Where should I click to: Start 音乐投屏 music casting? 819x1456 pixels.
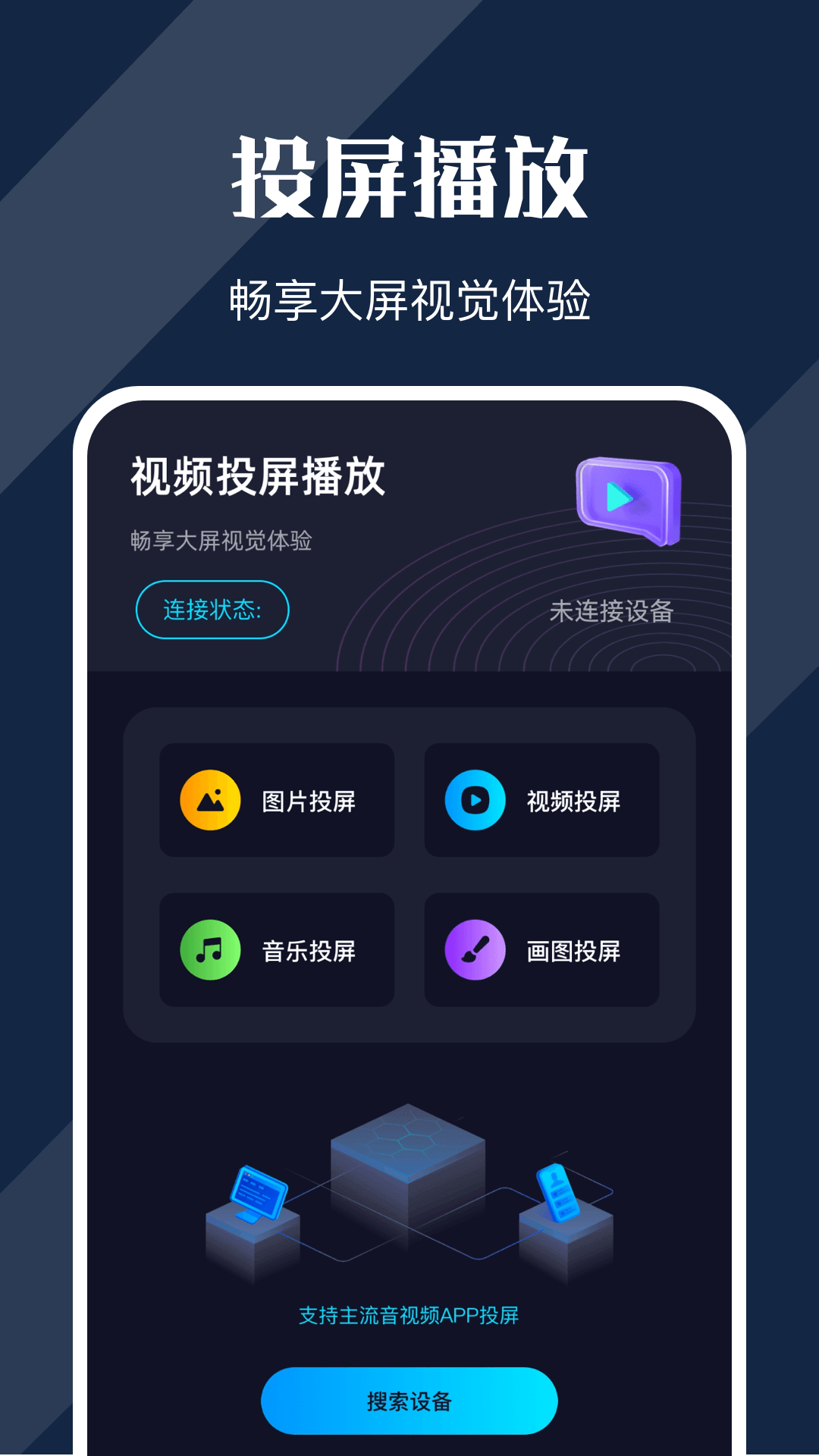pos(278,950)
